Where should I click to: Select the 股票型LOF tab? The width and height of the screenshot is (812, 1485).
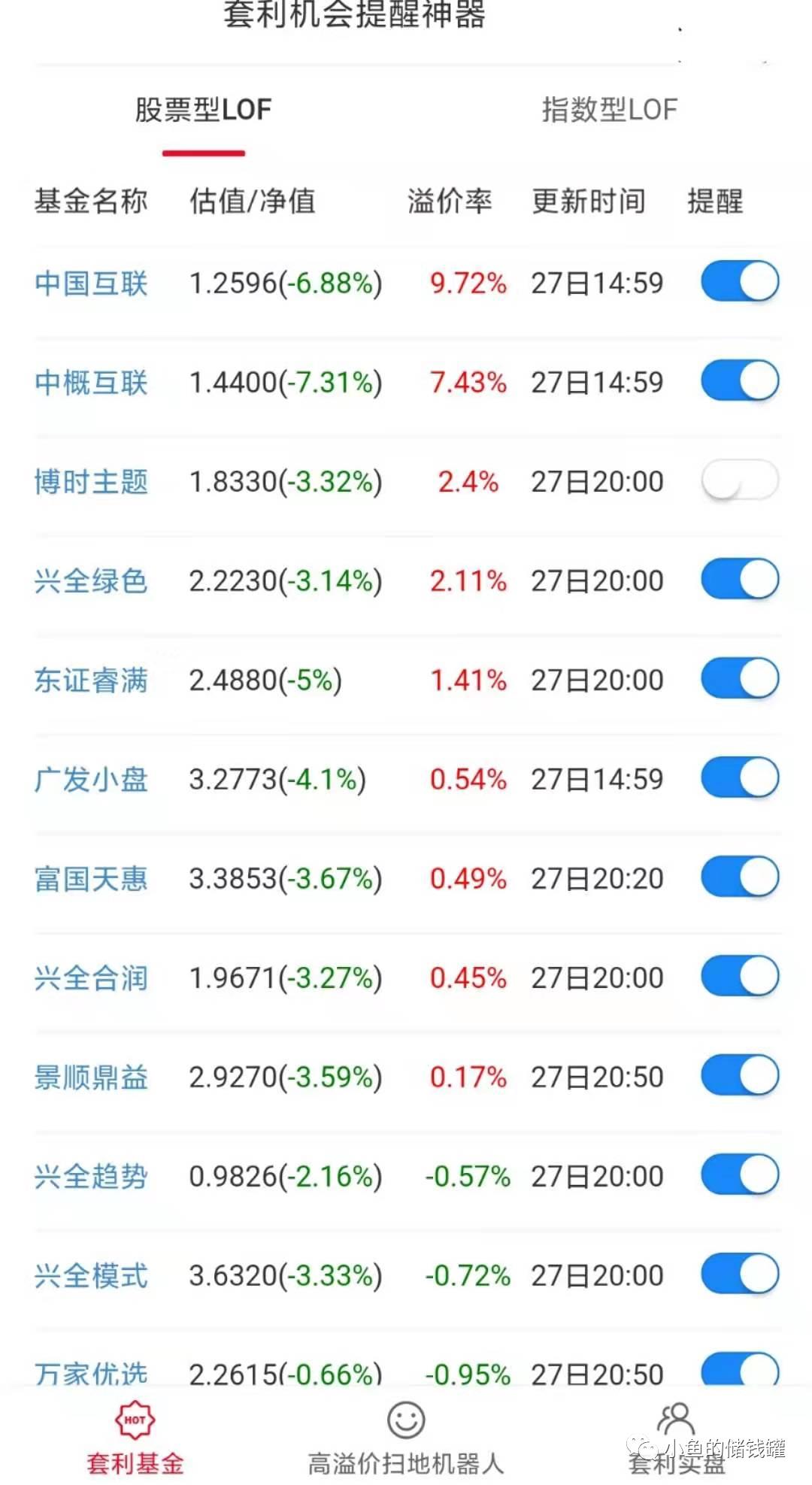(203, 111)
